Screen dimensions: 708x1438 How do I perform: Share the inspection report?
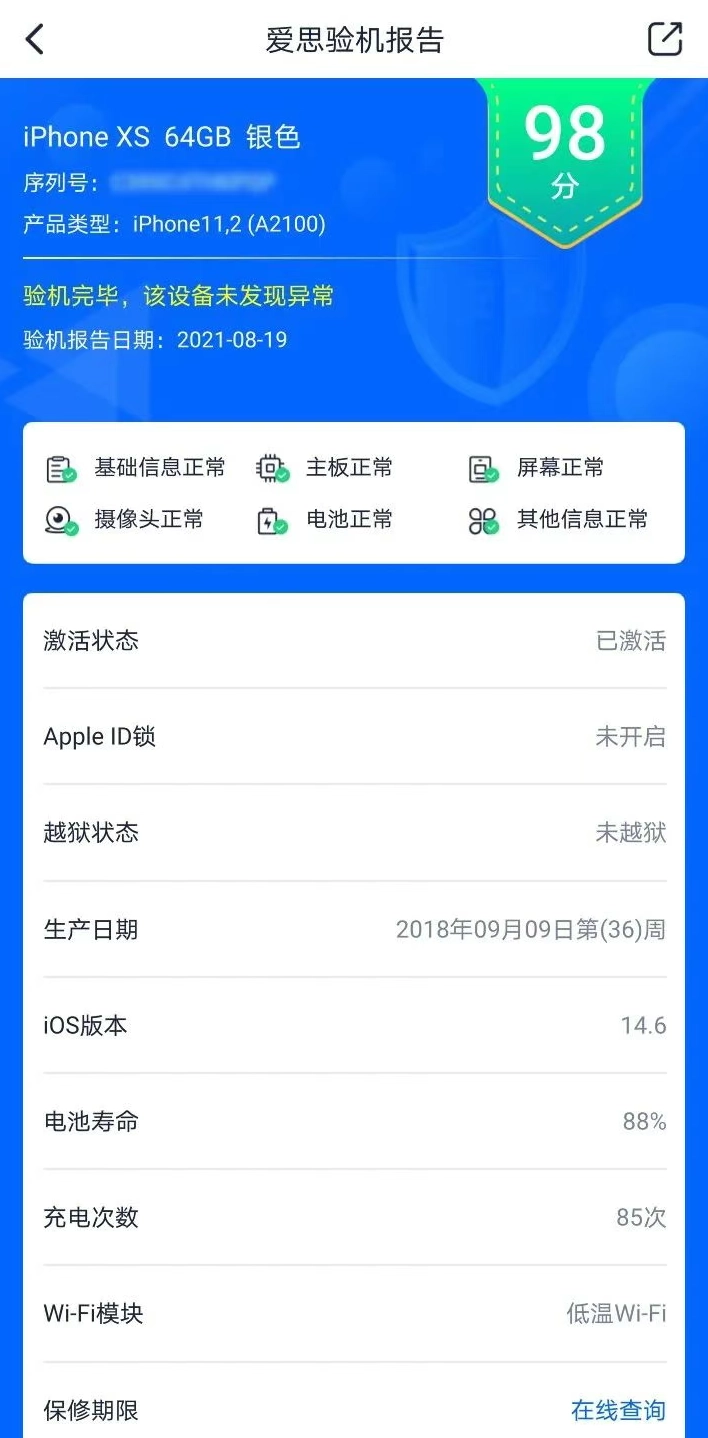665,39
